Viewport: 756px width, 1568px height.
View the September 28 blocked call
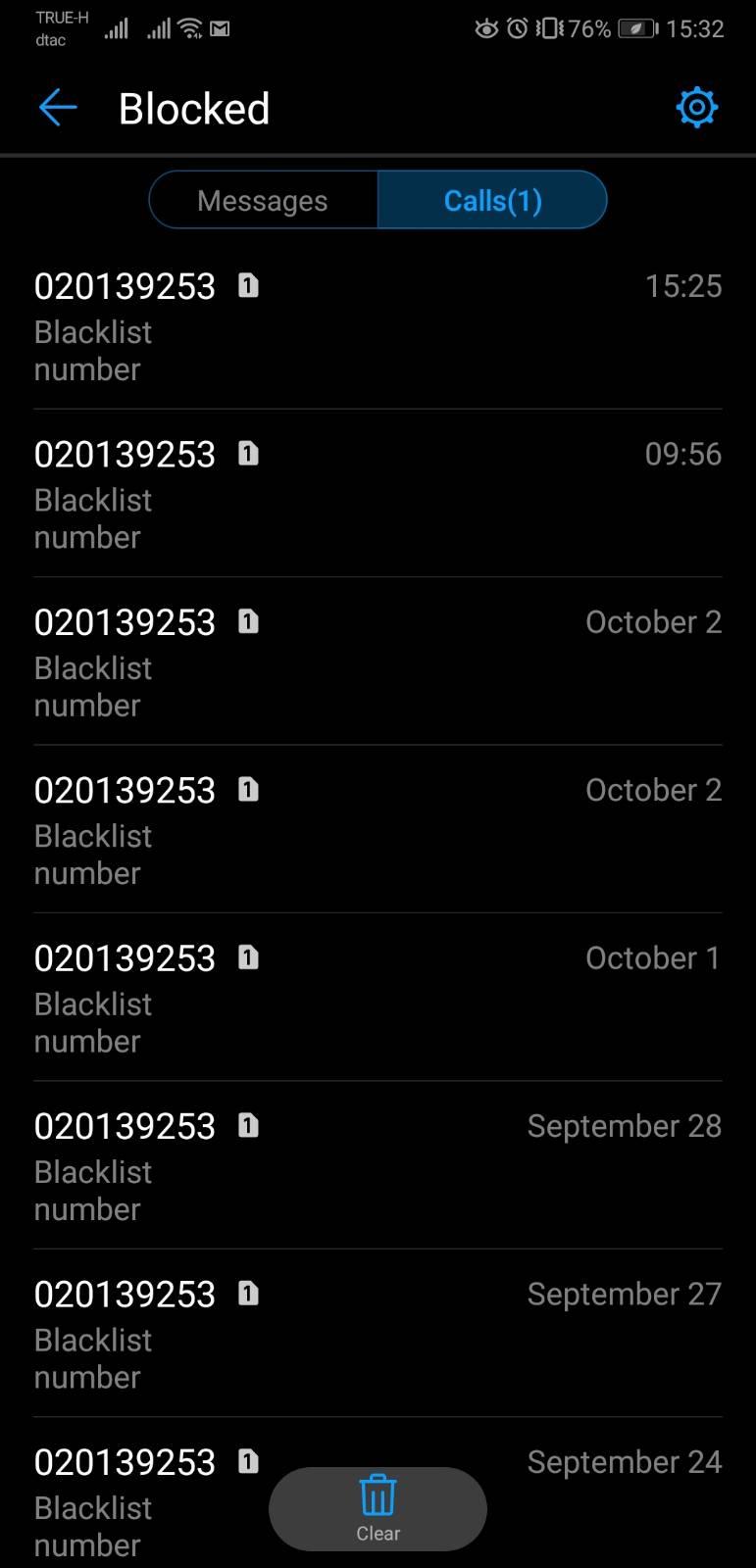[x=378, y=1166]
